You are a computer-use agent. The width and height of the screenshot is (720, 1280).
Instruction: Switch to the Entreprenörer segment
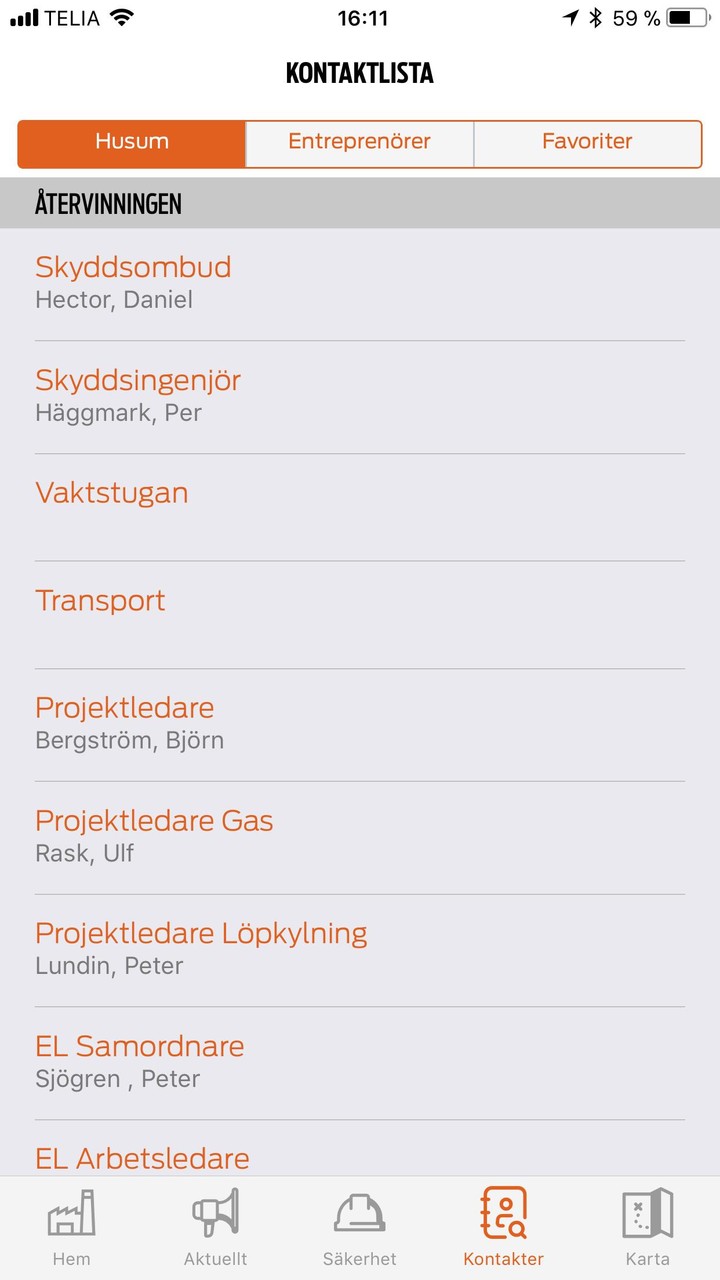click(359, 142)
